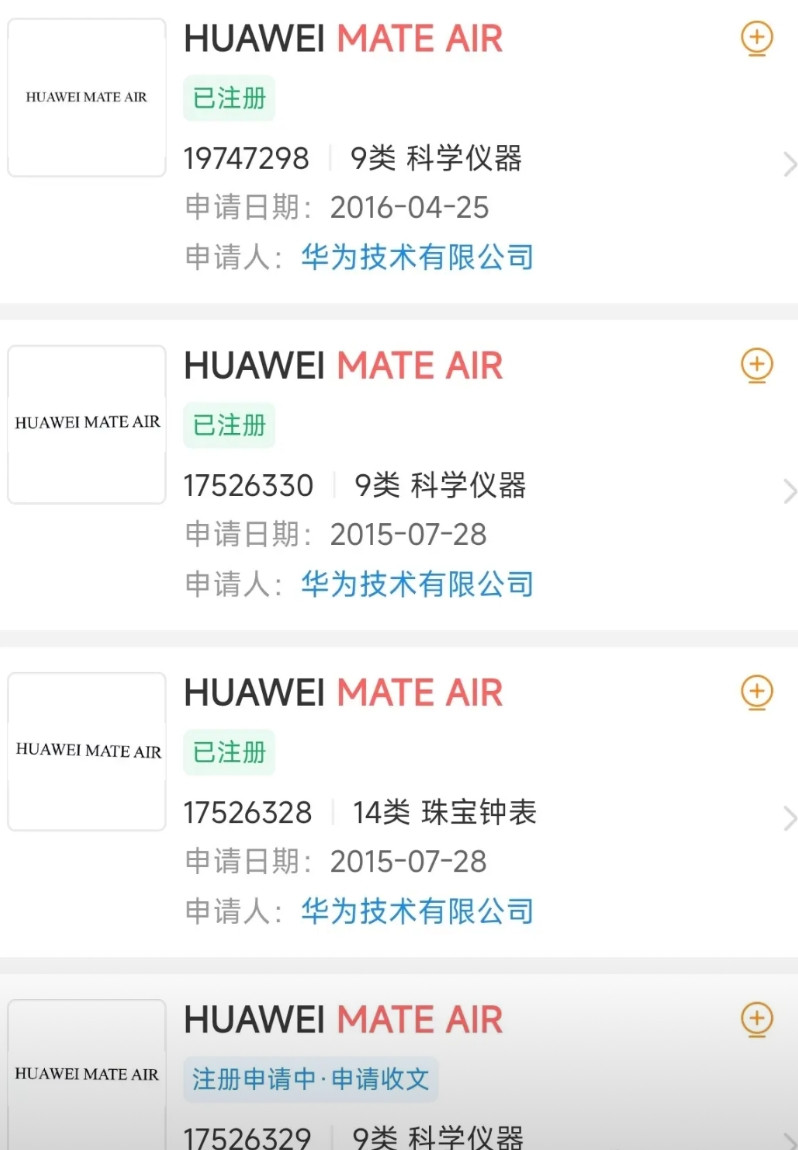Open detail arrow for trademark 17526330
Image resolution: width=798 pixels, height=1150 pixels.
click(790, 491)
